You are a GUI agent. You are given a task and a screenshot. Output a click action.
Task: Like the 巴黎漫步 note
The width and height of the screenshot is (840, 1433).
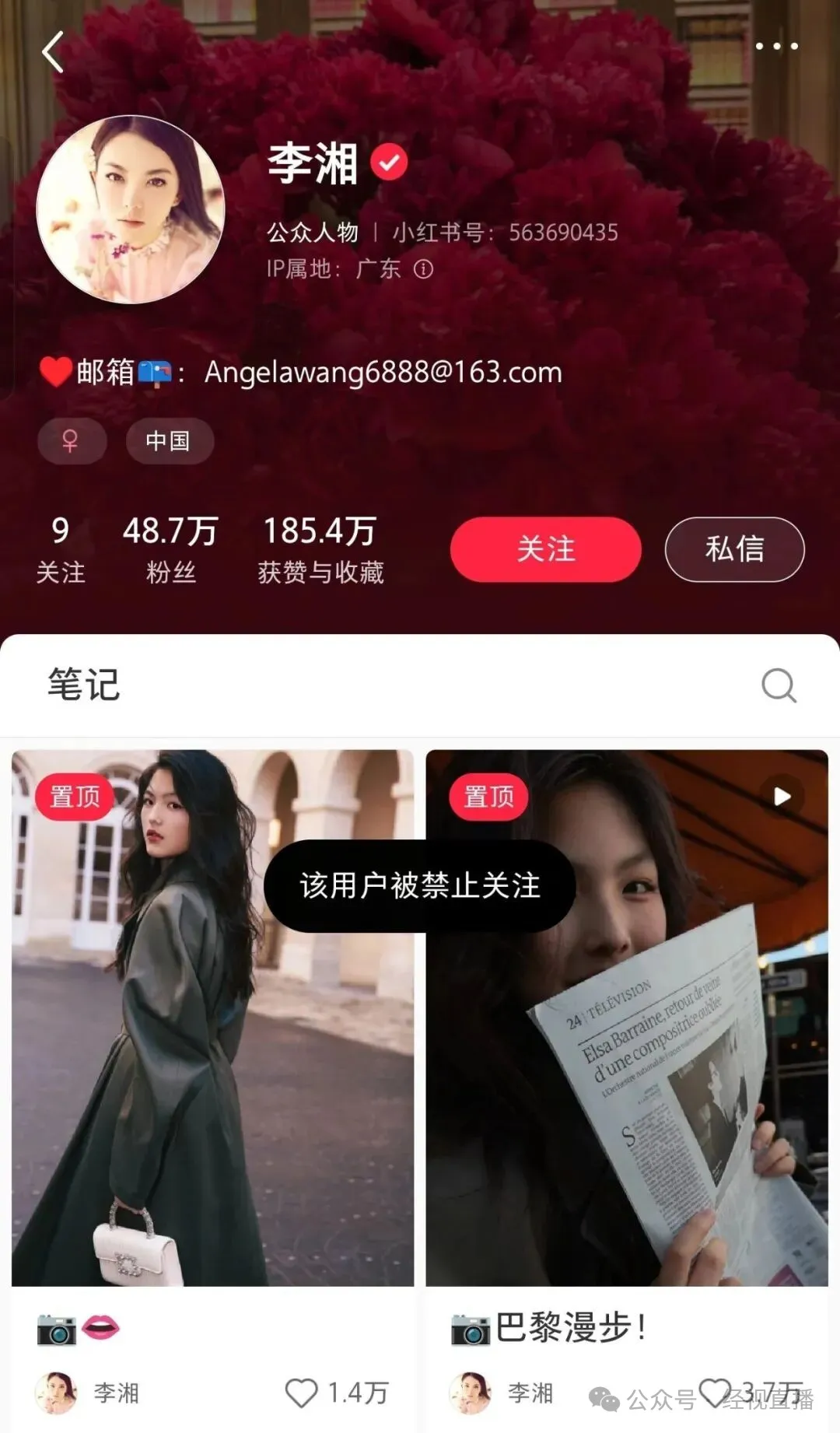point(714,1391)
